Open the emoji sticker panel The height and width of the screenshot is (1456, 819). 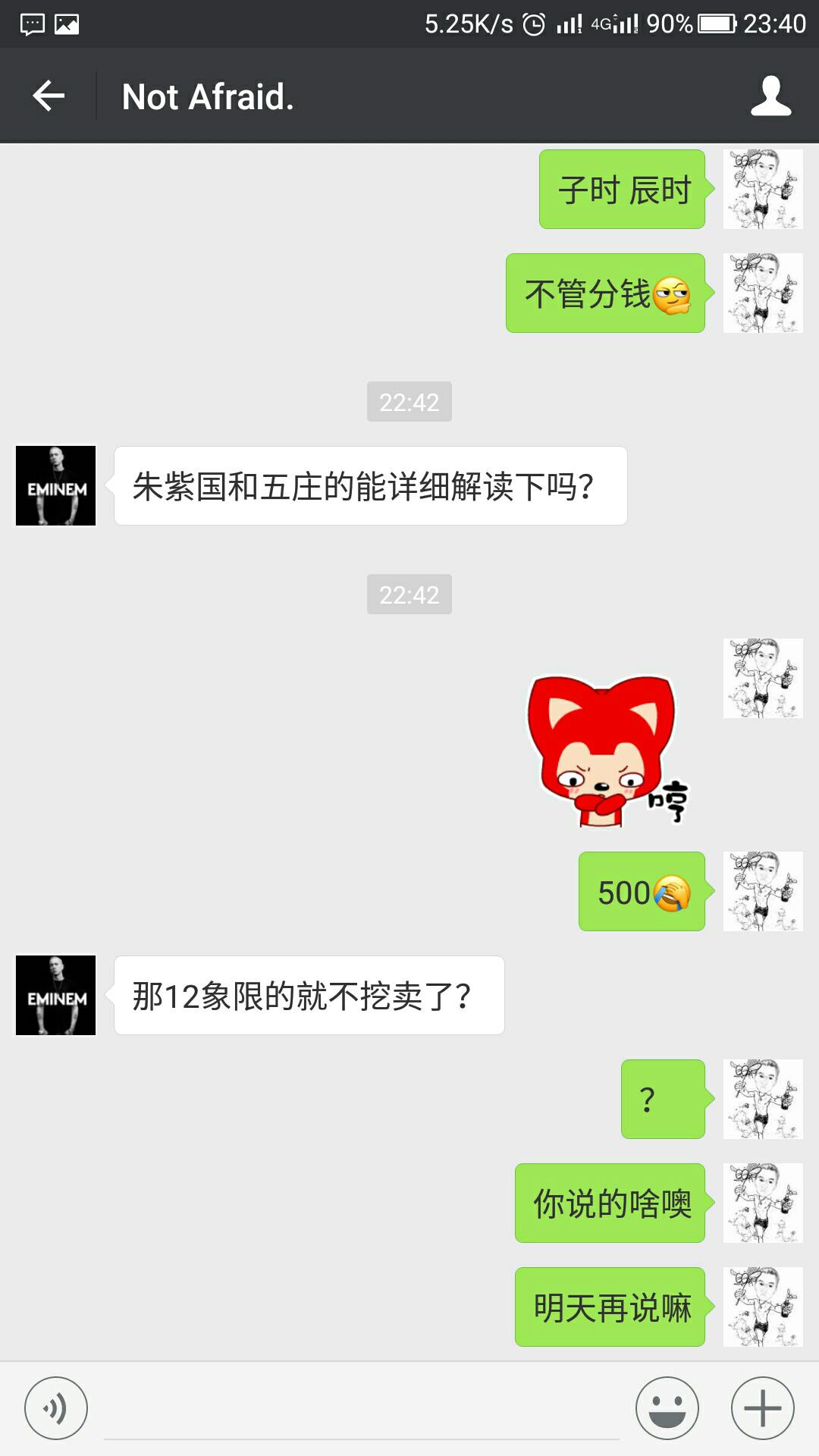point(667,1408)
